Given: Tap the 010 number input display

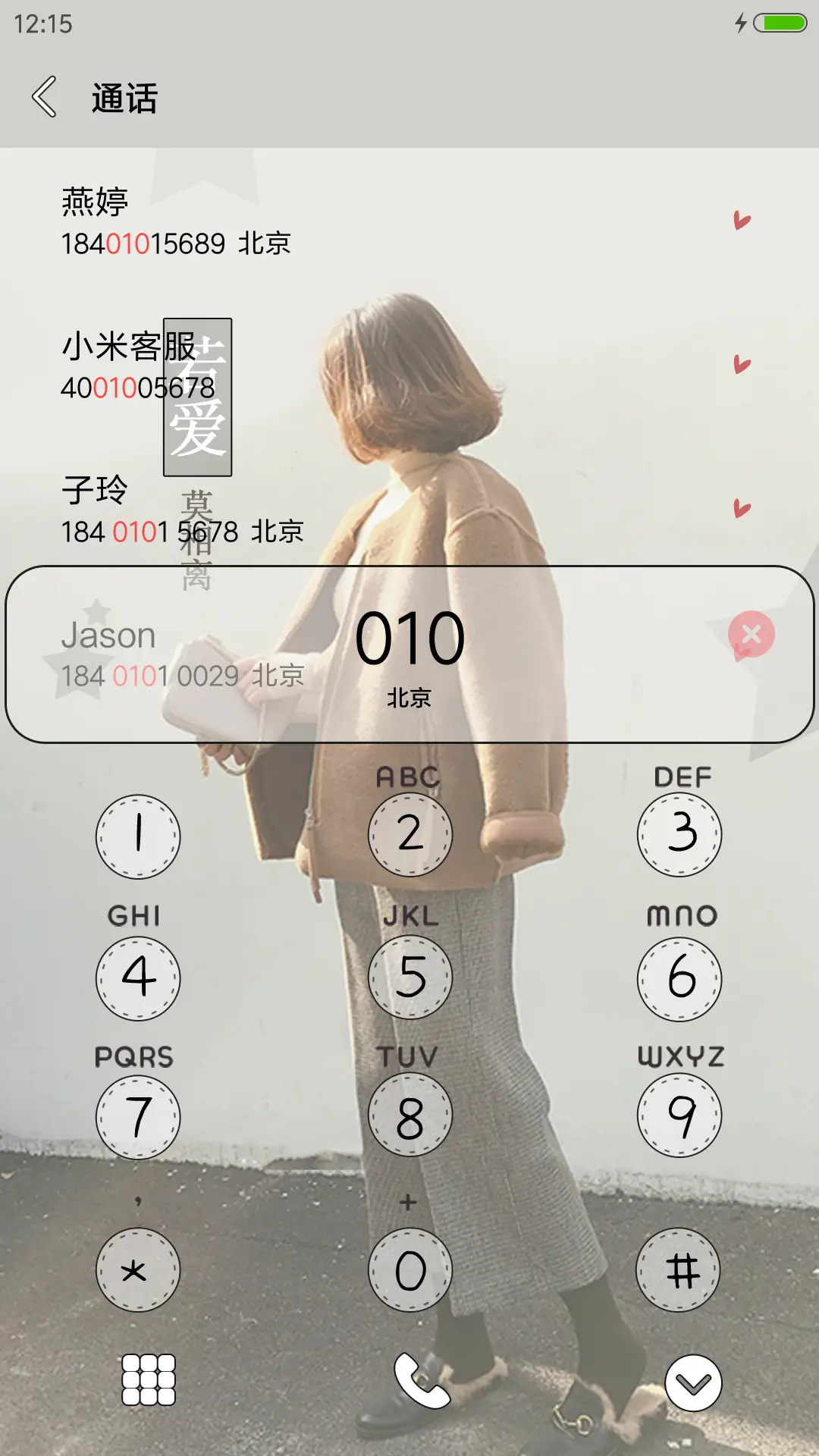Looking at the screenshot, I should coord(409,637).
